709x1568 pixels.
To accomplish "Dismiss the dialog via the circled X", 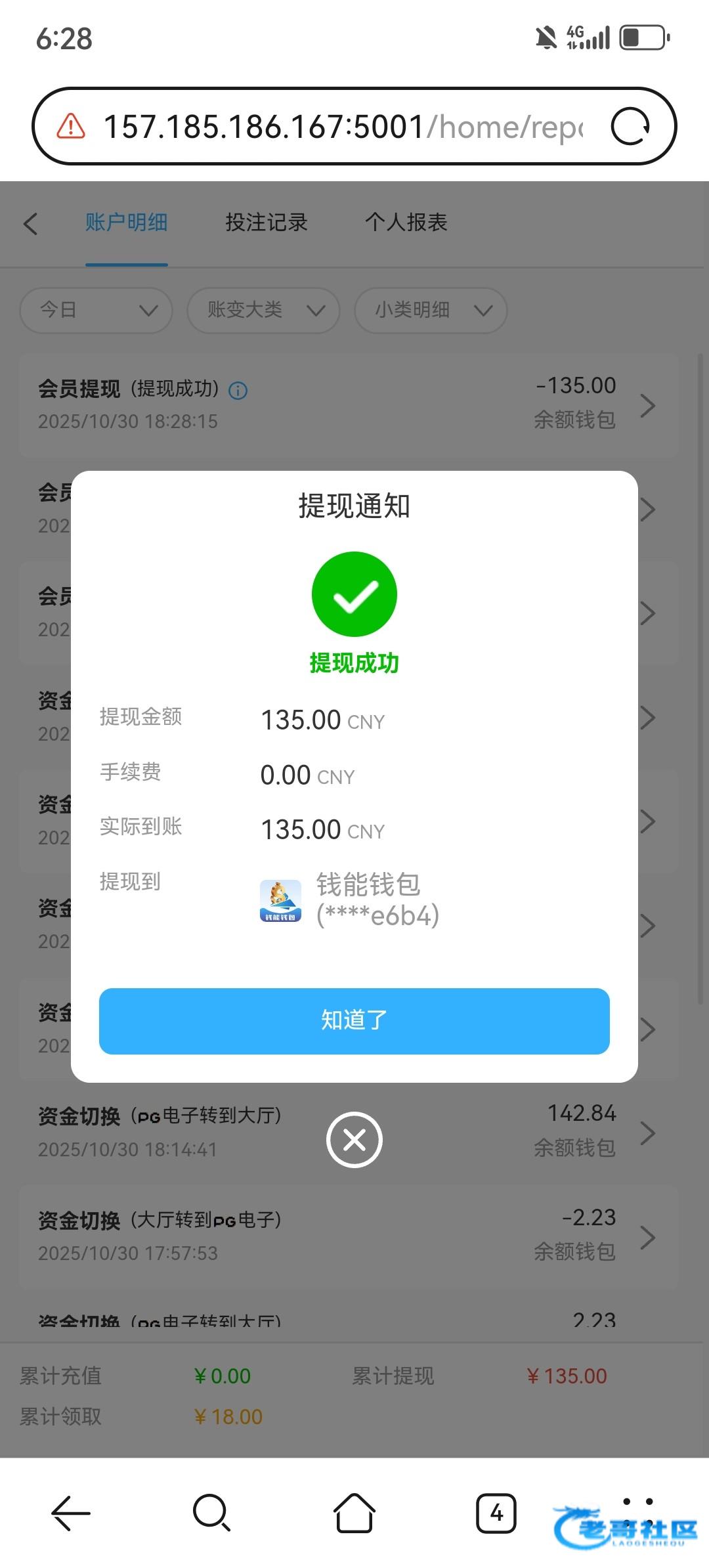I will point(354,1140).
